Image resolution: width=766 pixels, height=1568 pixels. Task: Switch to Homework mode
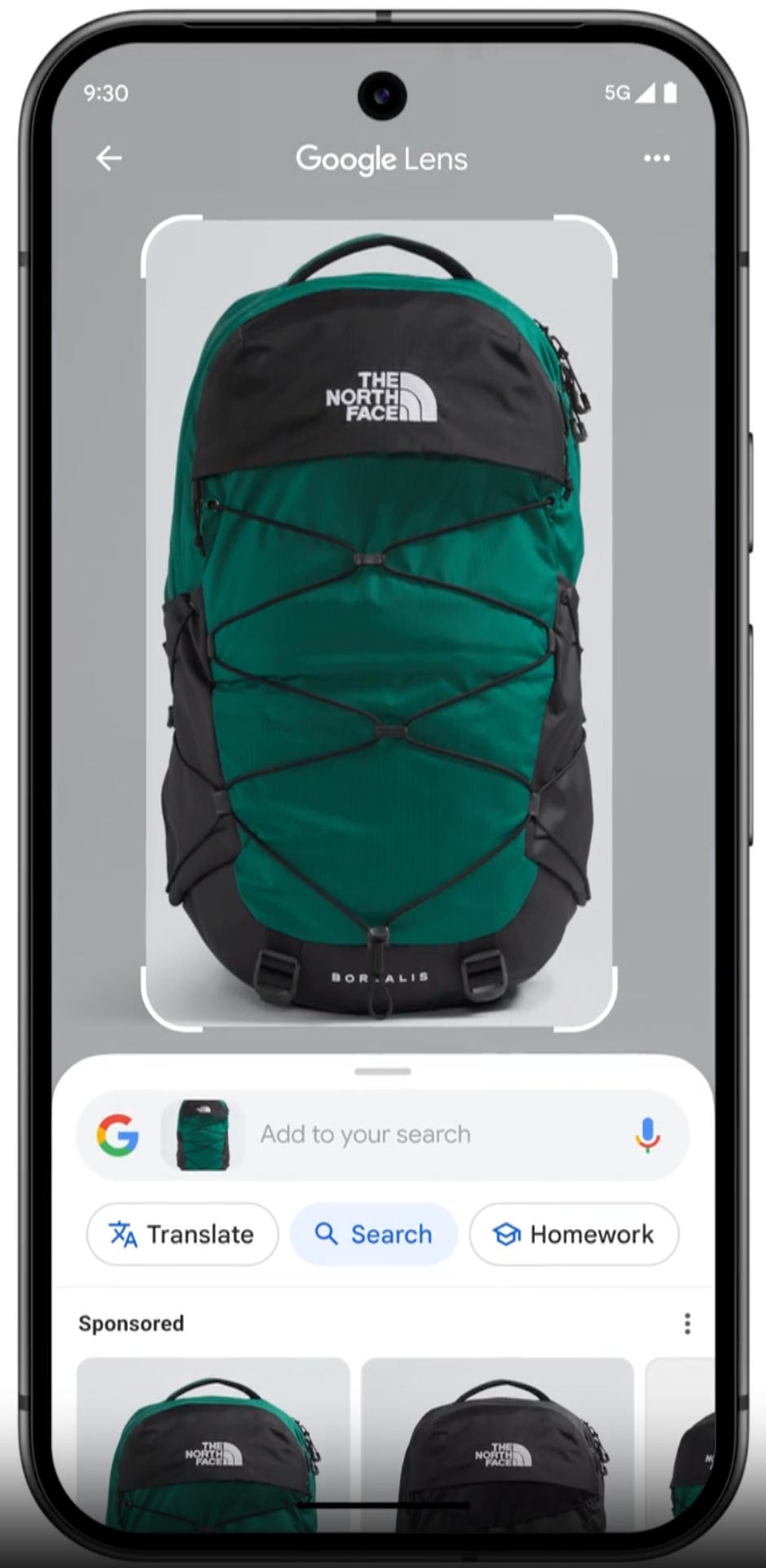tap(574, 1234)
